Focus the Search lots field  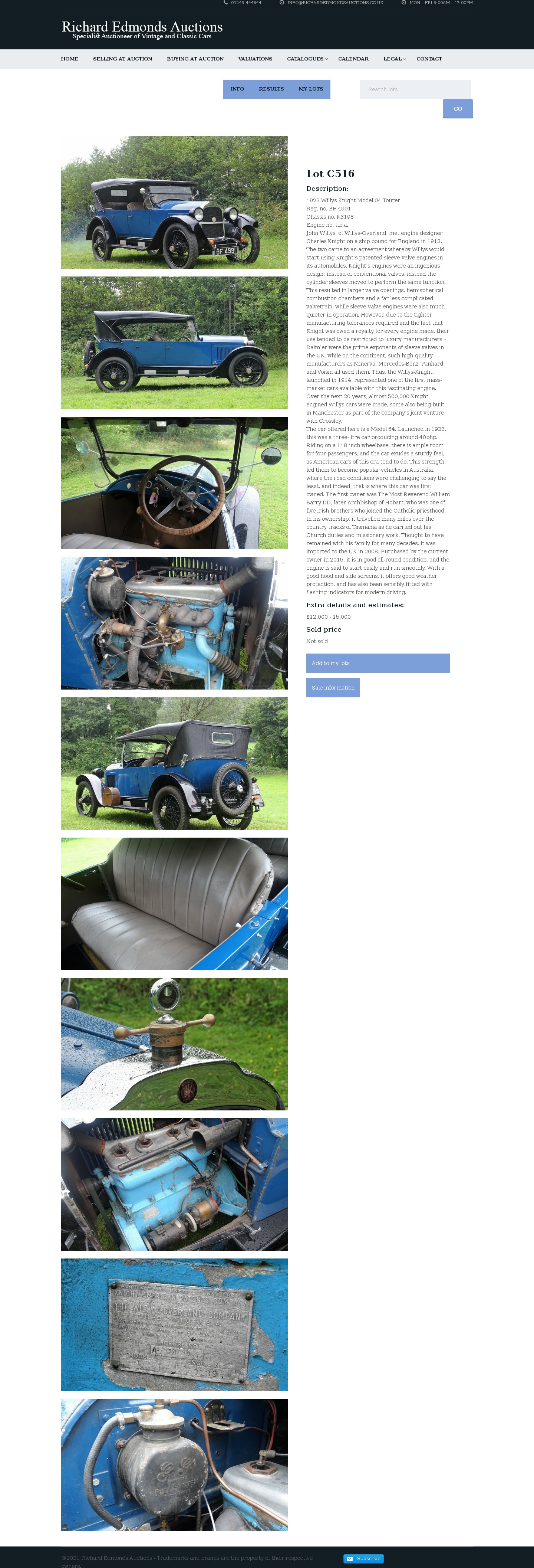point(415,89)
